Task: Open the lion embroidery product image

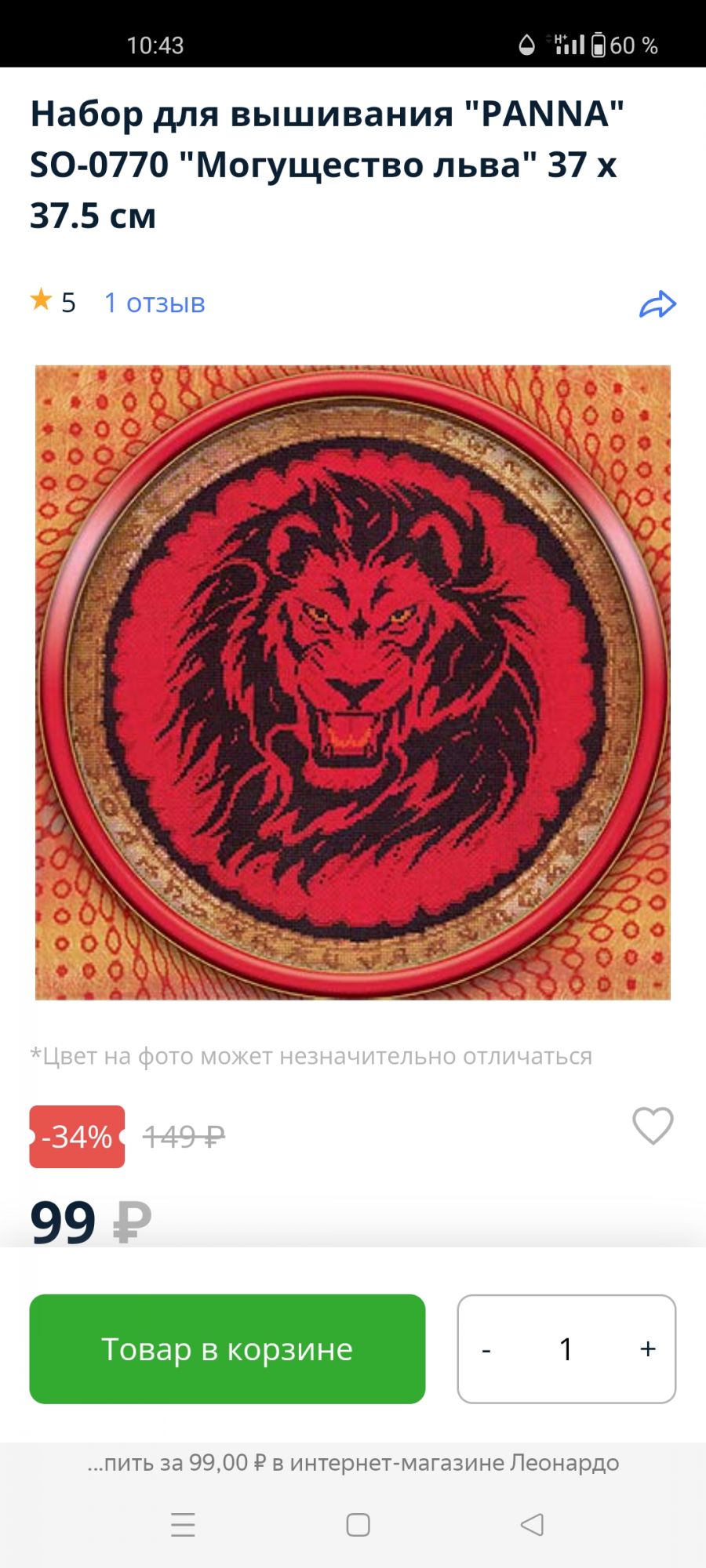Action: point(353,682)
